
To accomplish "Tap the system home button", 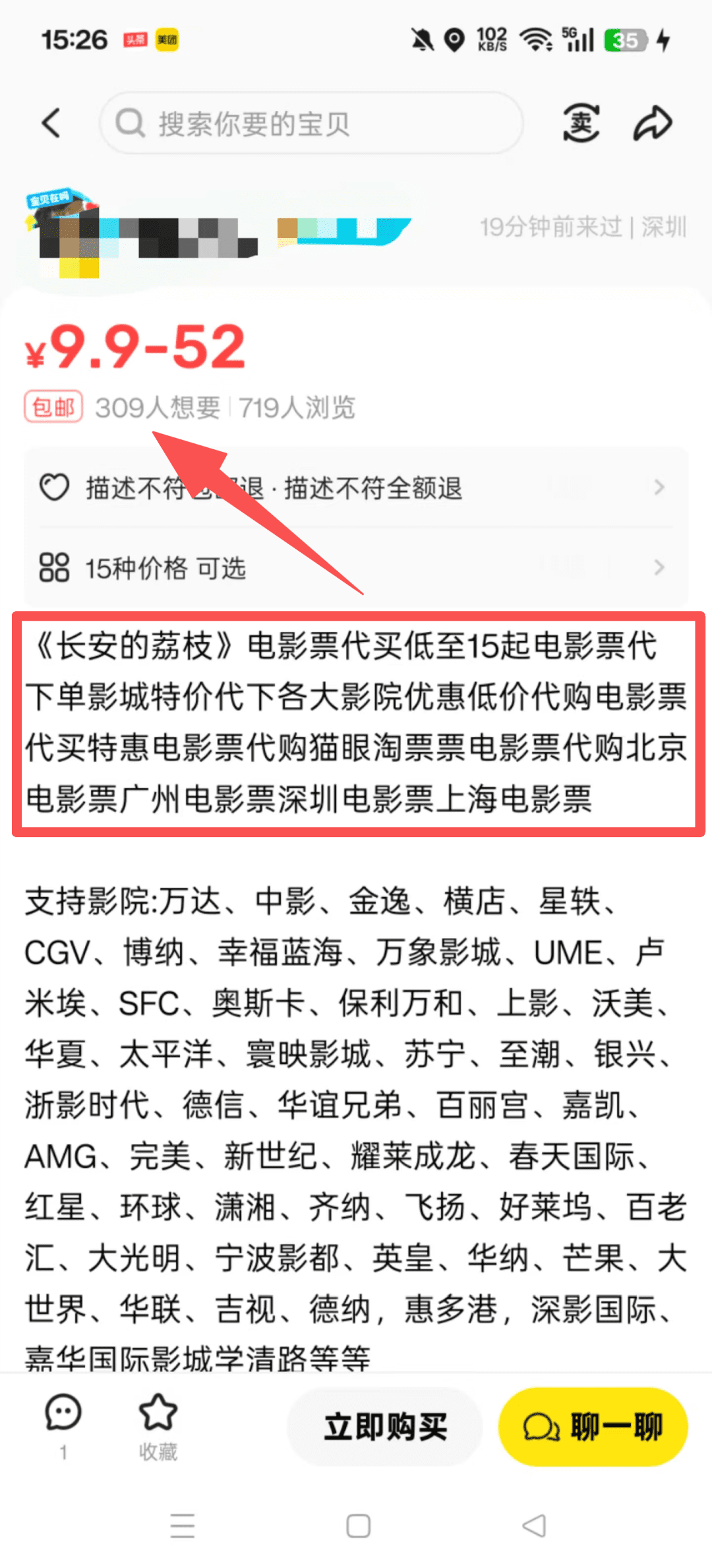I will [x=358, y=1526].
